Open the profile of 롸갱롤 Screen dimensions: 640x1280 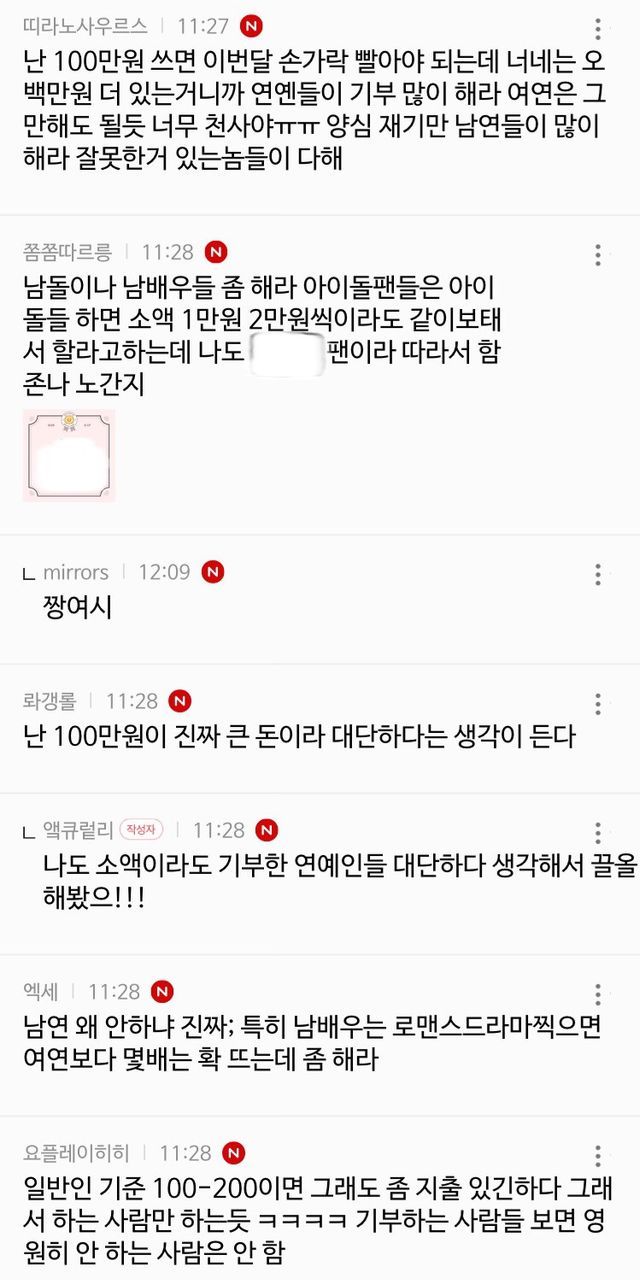(x=50, y=701)
